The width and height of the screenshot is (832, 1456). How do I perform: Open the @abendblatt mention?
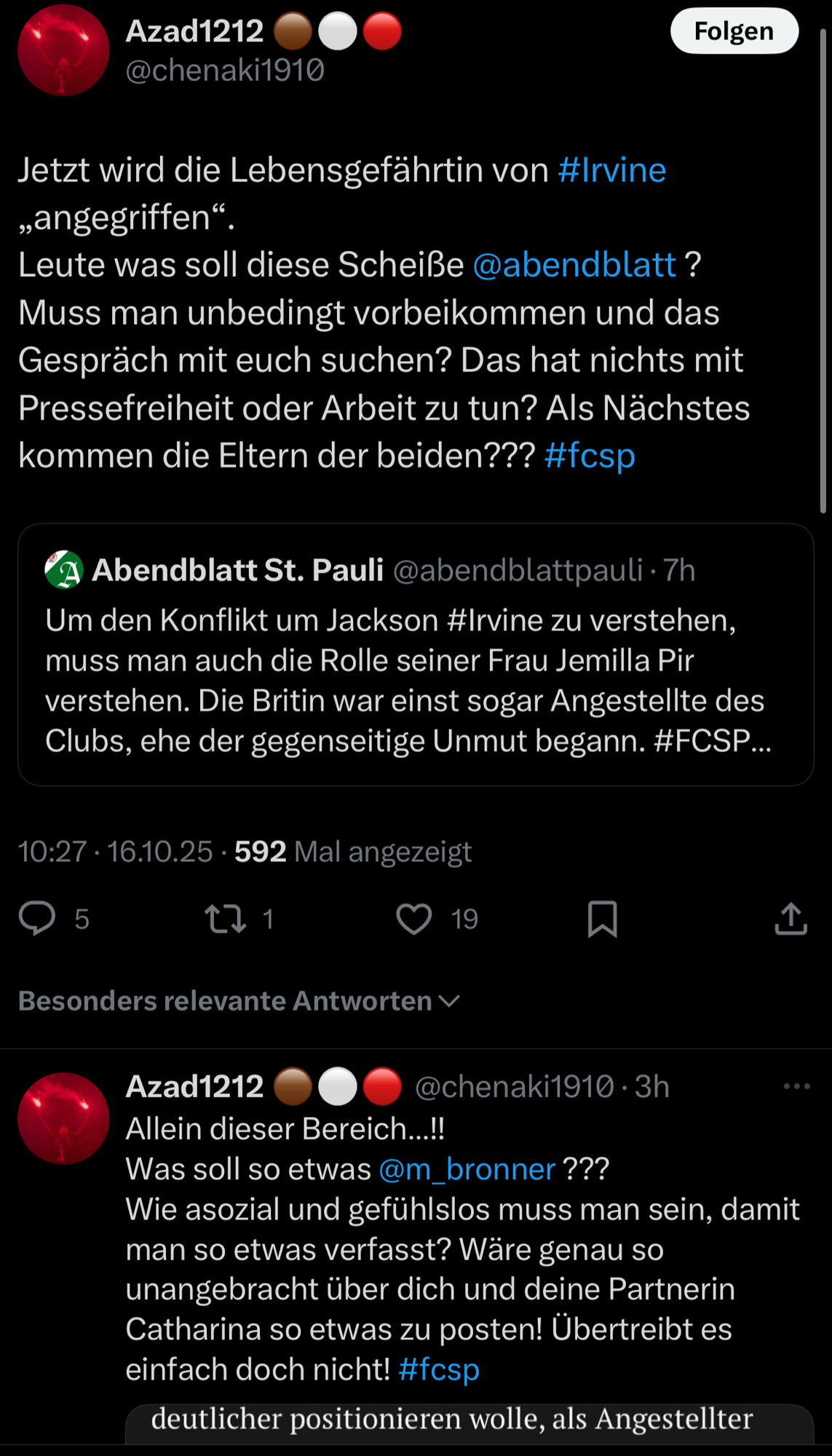point(574,265)
